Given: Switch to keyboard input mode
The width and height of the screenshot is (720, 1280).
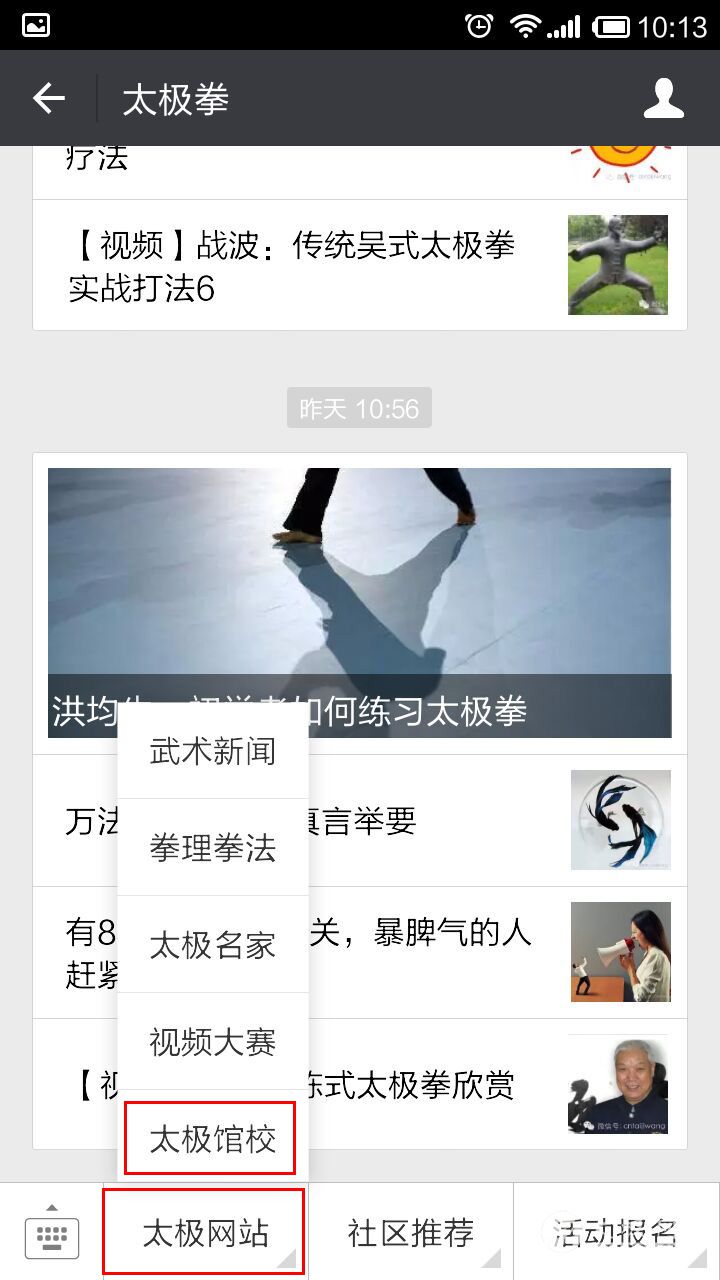Looking at the screenshot, I should point(51,1233).
